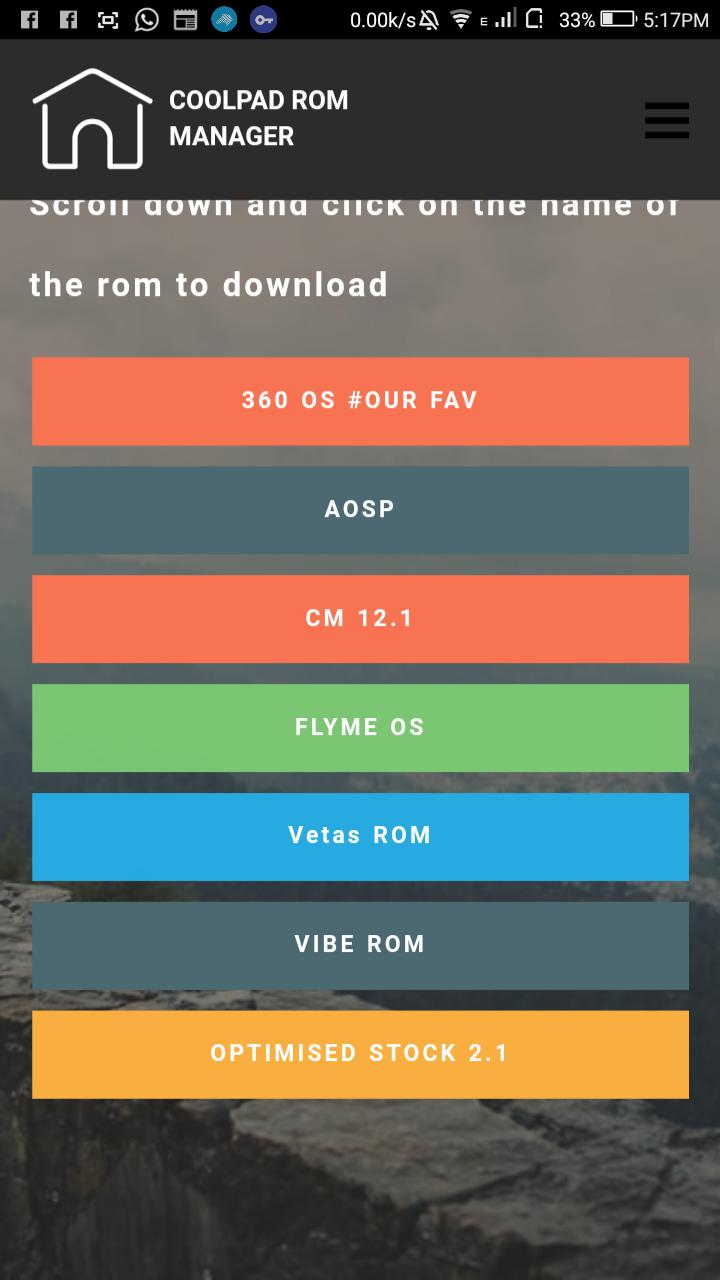Open the CM 12.1 download

(x=360, y=619)
